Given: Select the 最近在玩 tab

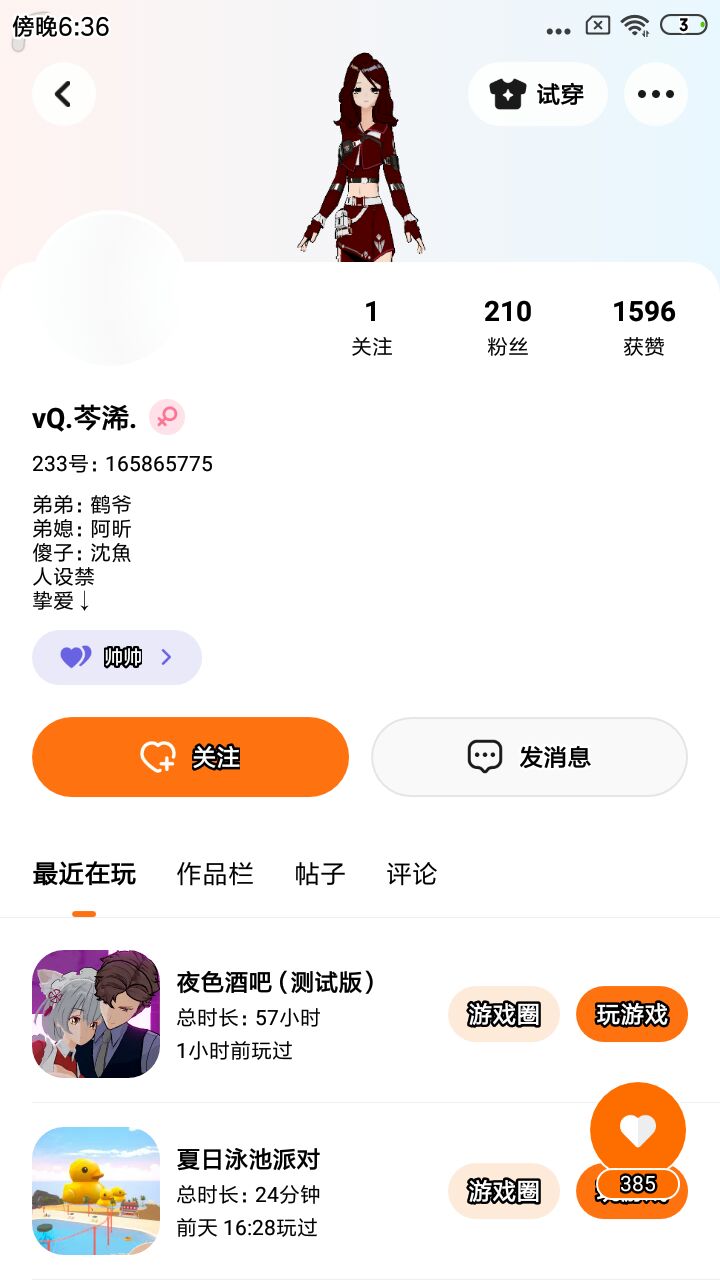Looking at the screenshot, I should point(84,874).
